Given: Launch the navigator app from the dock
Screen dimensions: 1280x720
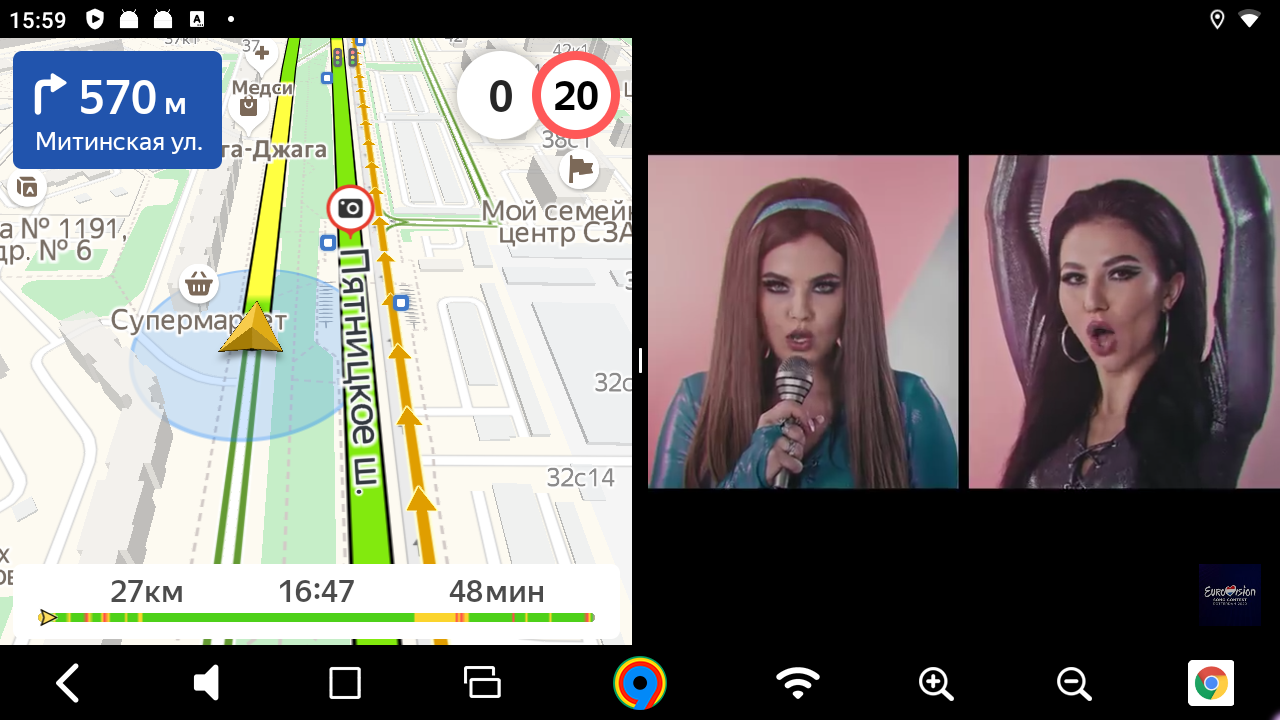Looking at the screenshot, I should coord(640,684).
